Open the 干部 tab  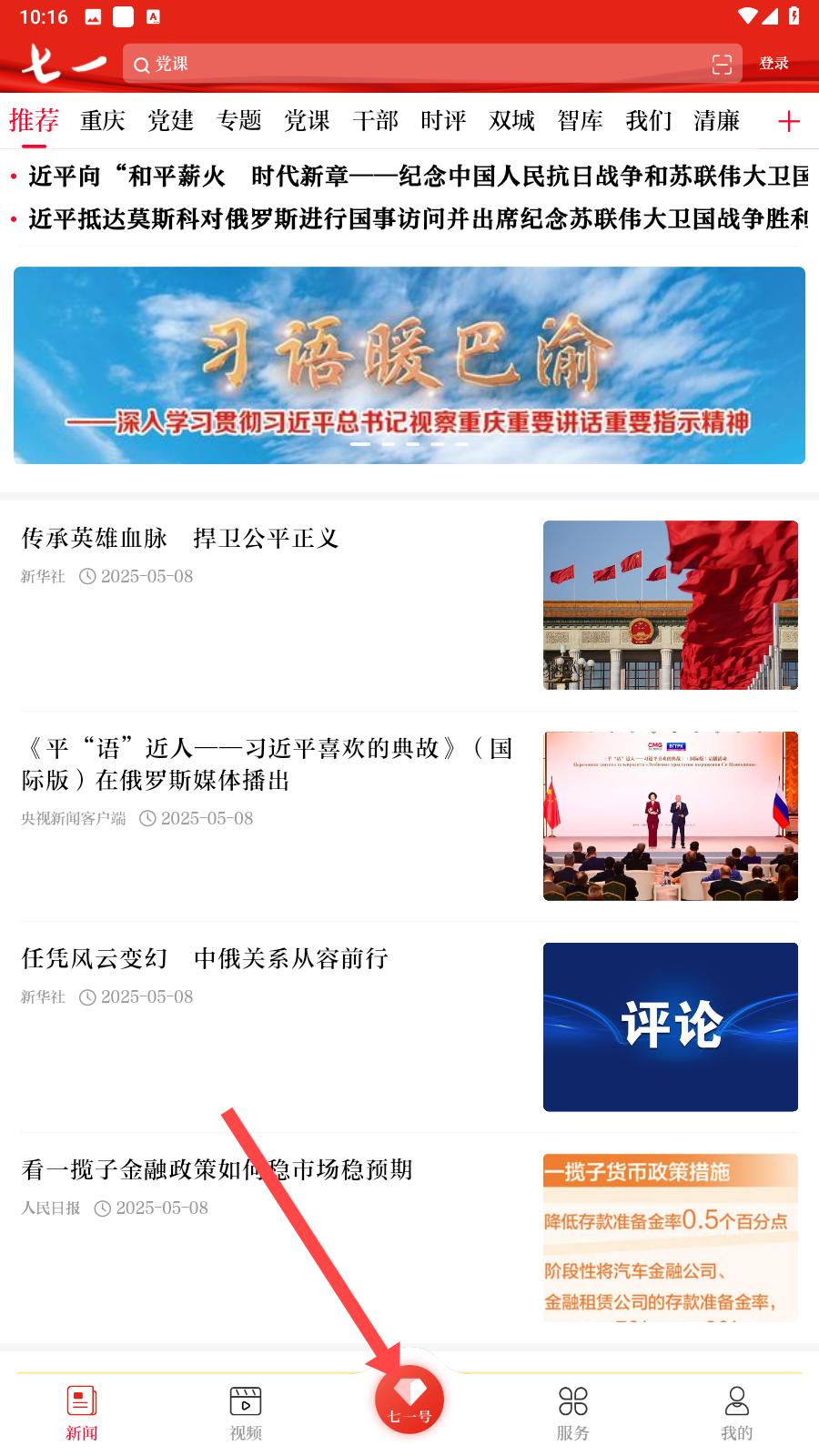(x=375, y=120)
